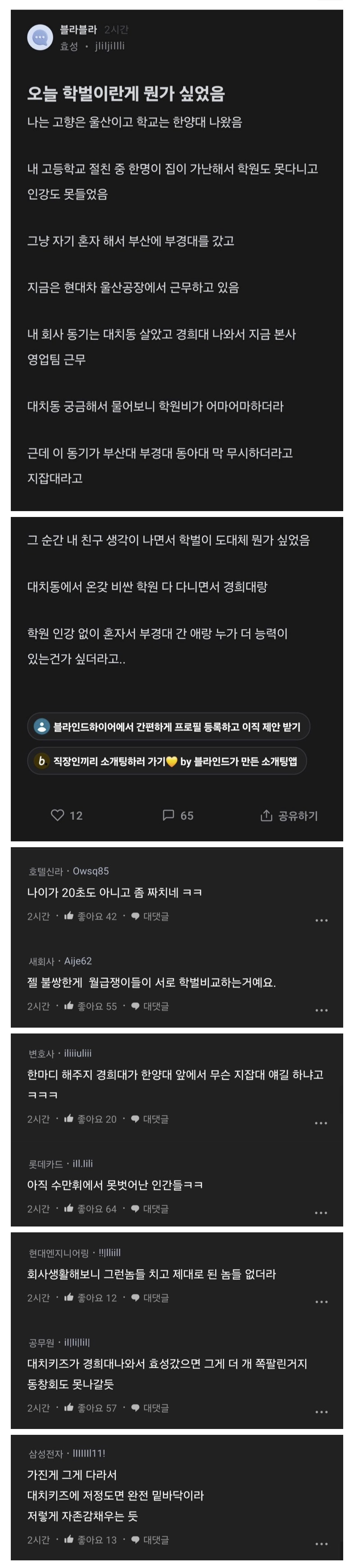The width and height of the screenshot is (354, 1568).
Task: Open the 블라인드하이어 profile registration banner
Action: 168,727
